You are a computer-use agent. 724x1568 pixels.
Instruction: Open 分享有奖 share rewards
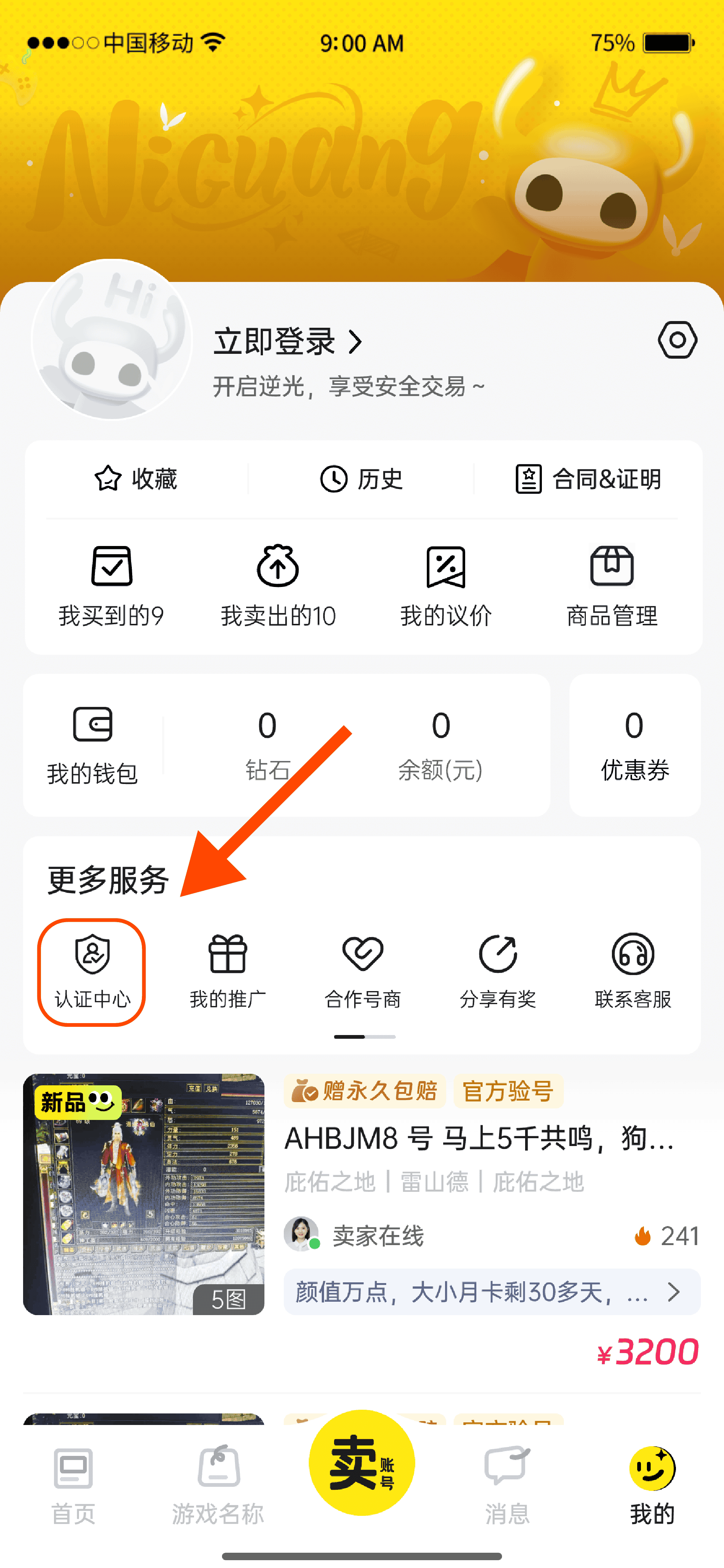tap(498, 971)
